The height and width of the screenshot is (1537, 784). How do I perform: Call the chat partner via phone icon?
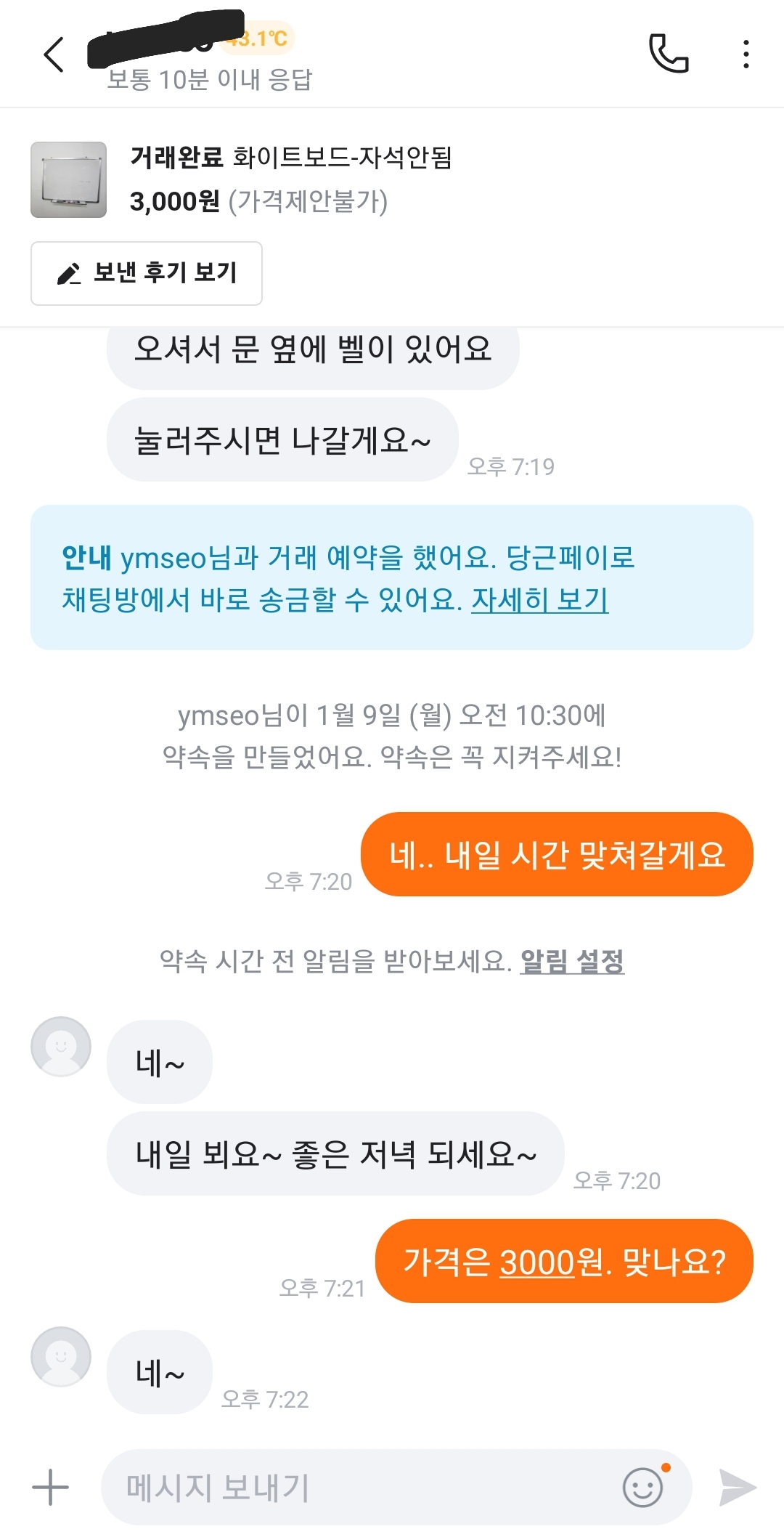pos(668,54)
